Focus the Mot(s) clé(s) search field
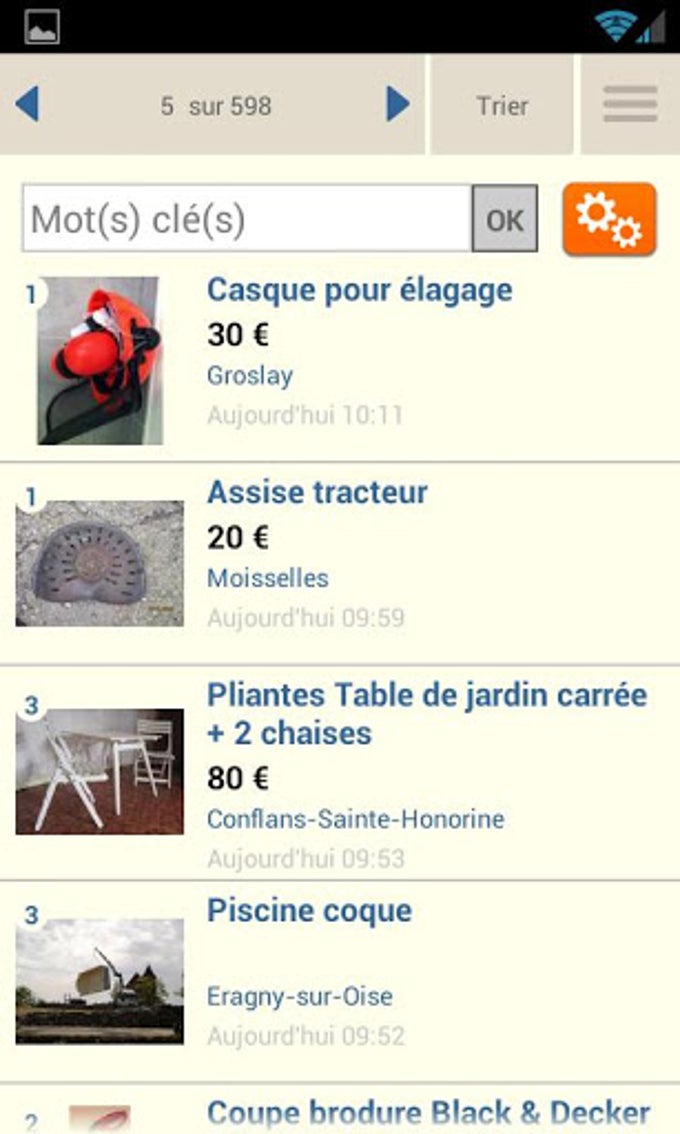The width and height of the screenshot is (680, 1134). pyautogui.click(x=247, y=219)
